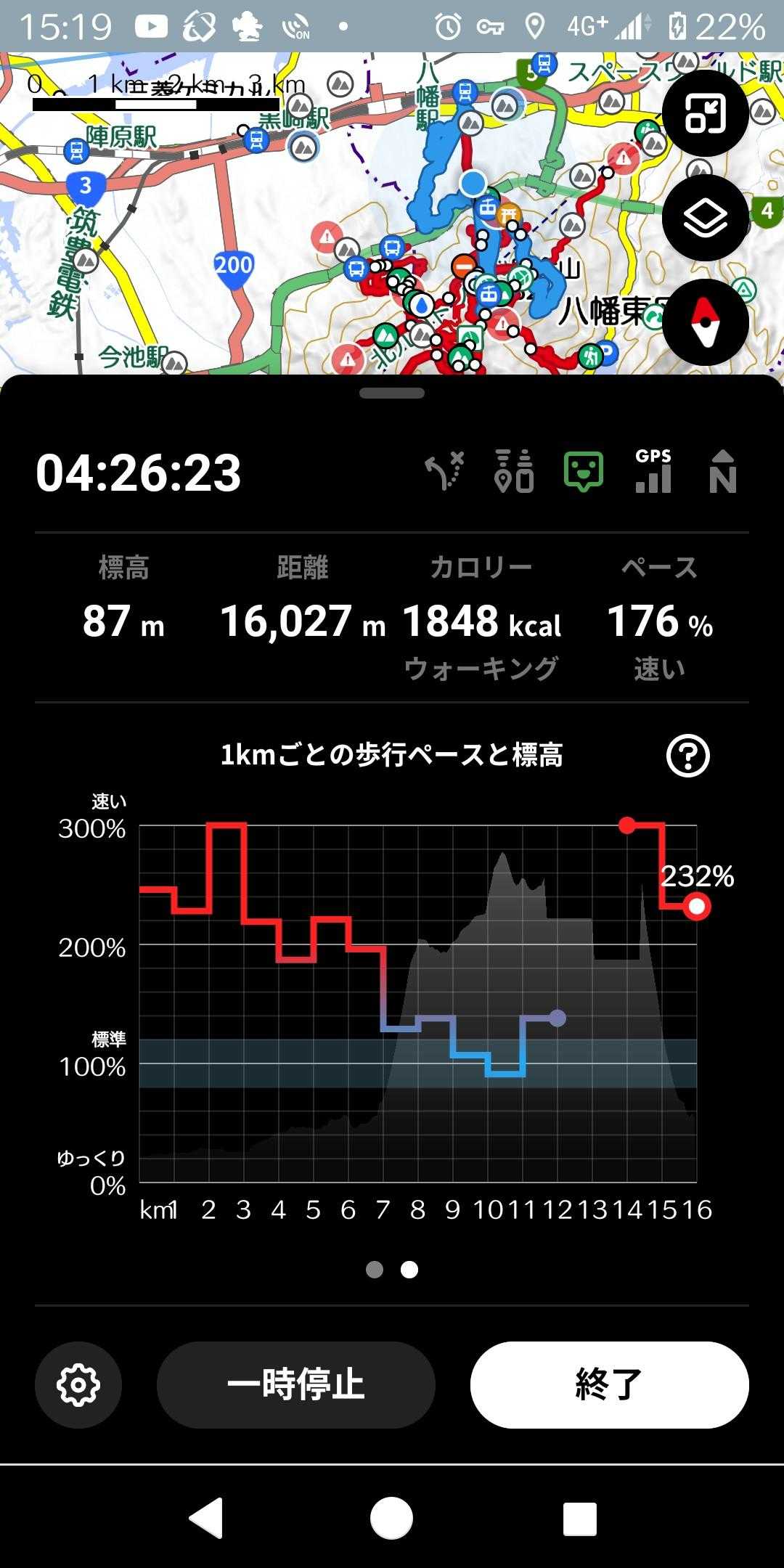784x1568 pixels.
Task: Go back using the system back button
Action: (206, 1519)
